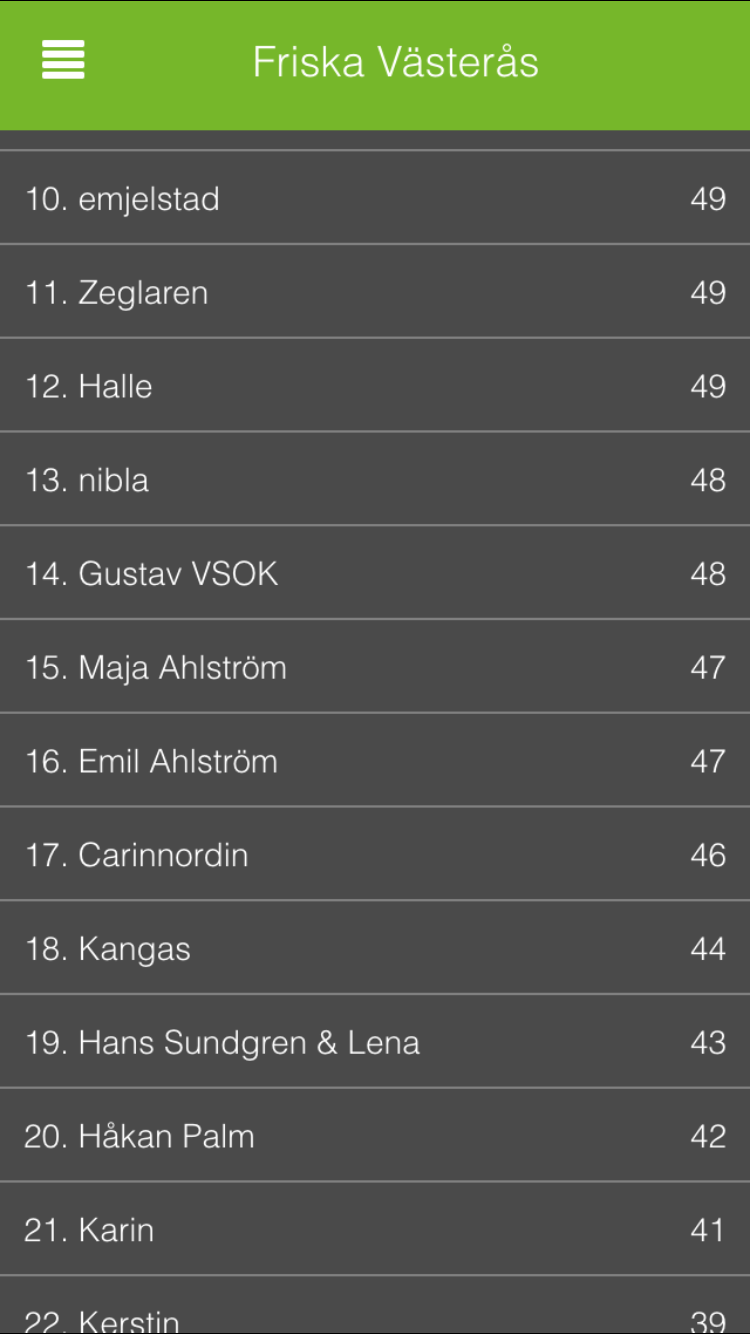Tap the Carinnordin row

click(x=375, y=854)
